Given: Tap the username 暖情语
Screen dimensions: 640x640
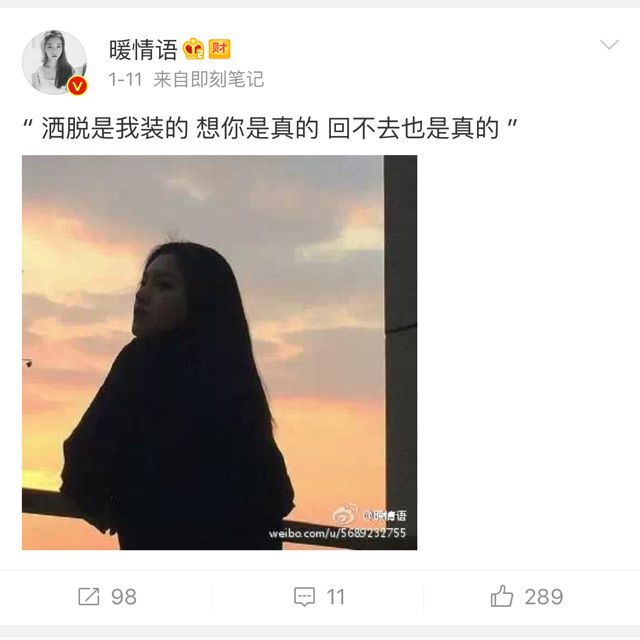Looking at the screenshot, I should (x=143, y=50).
